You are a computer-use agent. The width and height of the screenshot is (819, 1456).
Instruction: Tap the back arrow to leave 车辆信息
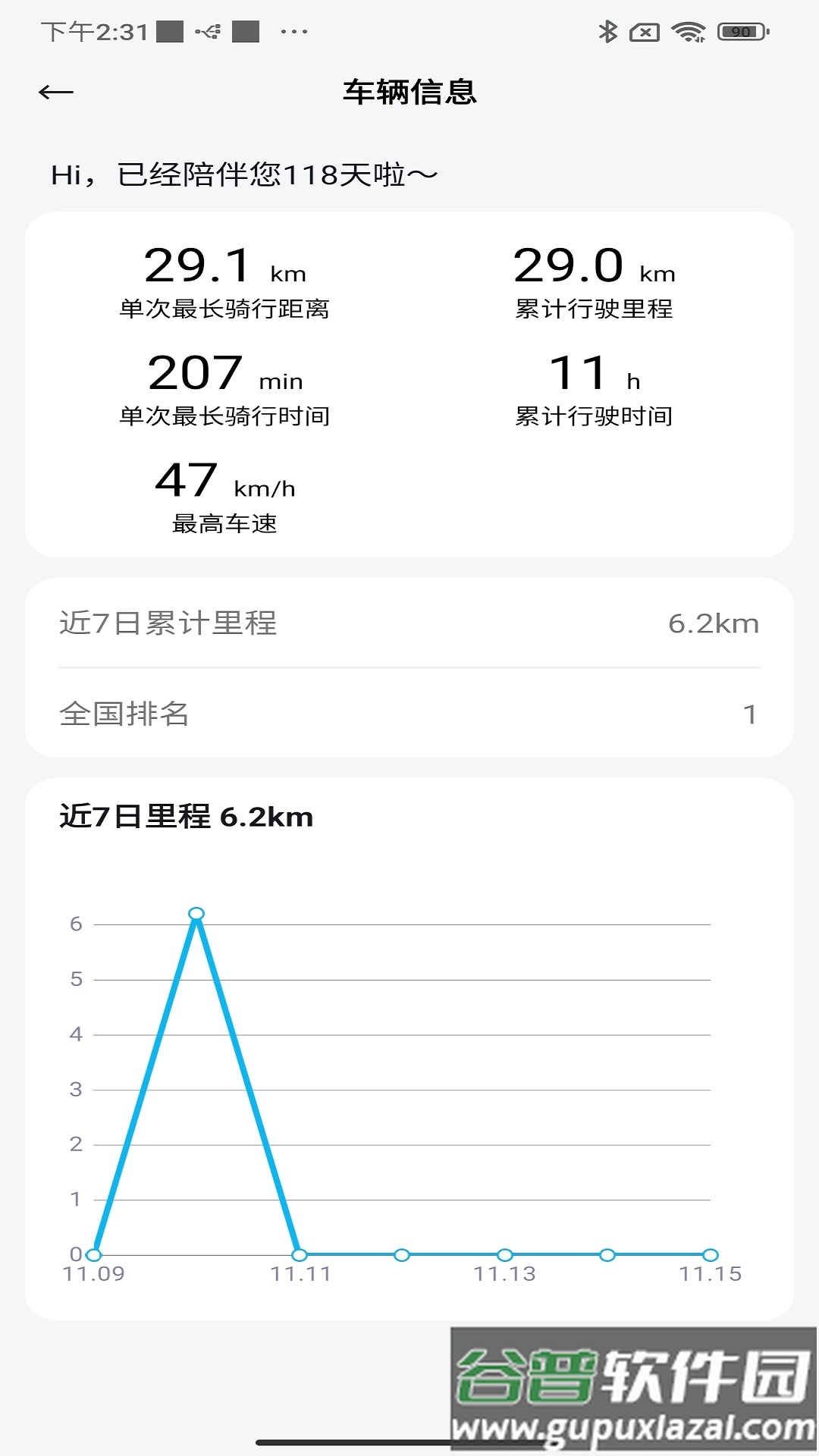click(57, 93)
